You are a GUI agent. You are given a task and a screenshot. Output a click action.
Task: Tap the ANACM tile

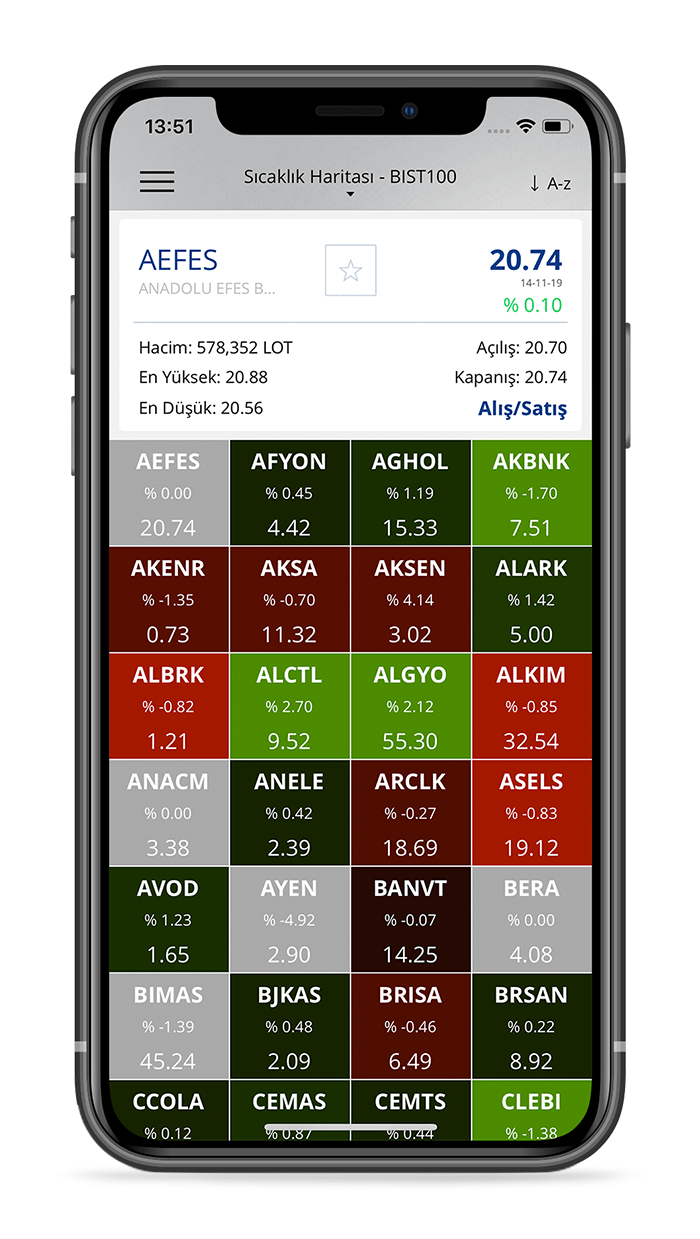[x=169, y=813]
